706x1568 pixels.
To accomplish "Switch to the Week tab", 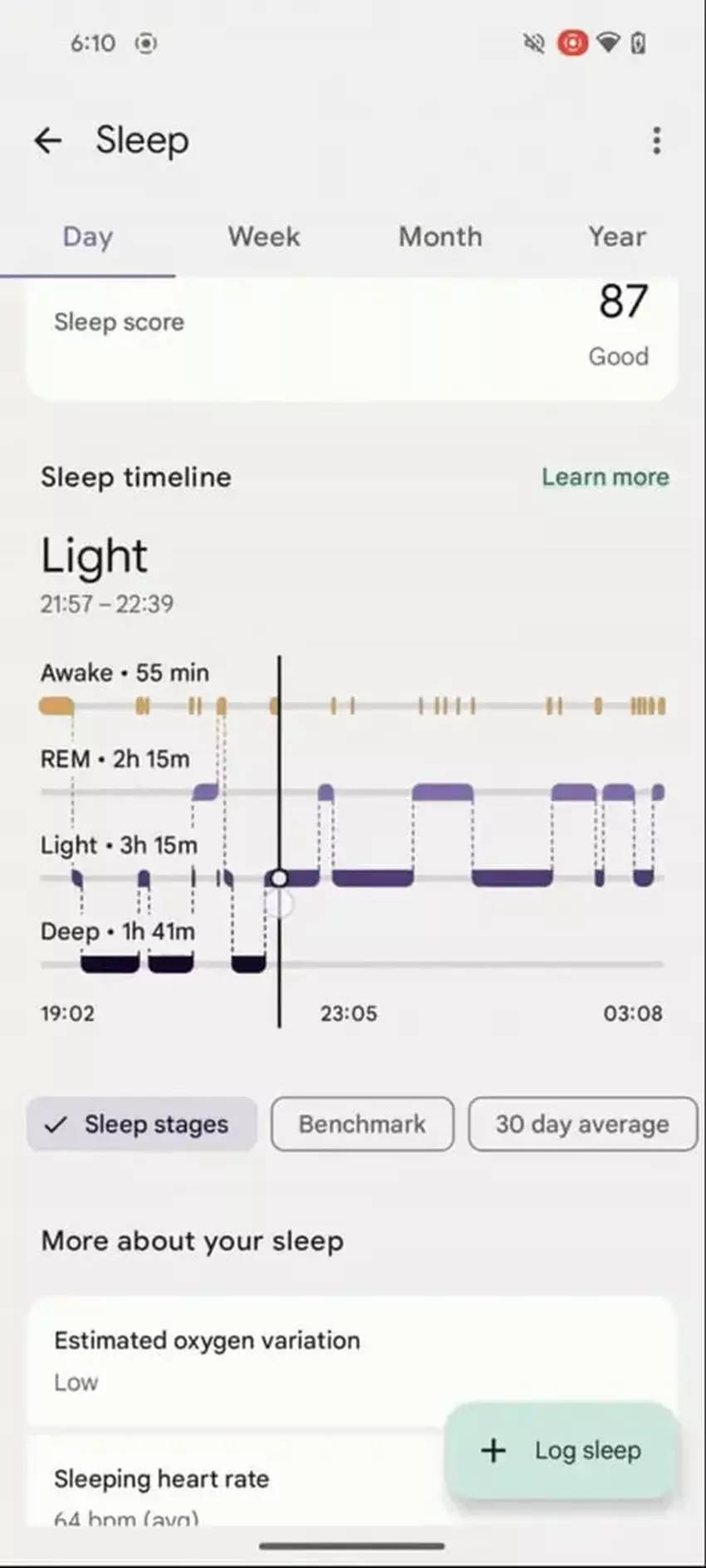I will [264, 237].
